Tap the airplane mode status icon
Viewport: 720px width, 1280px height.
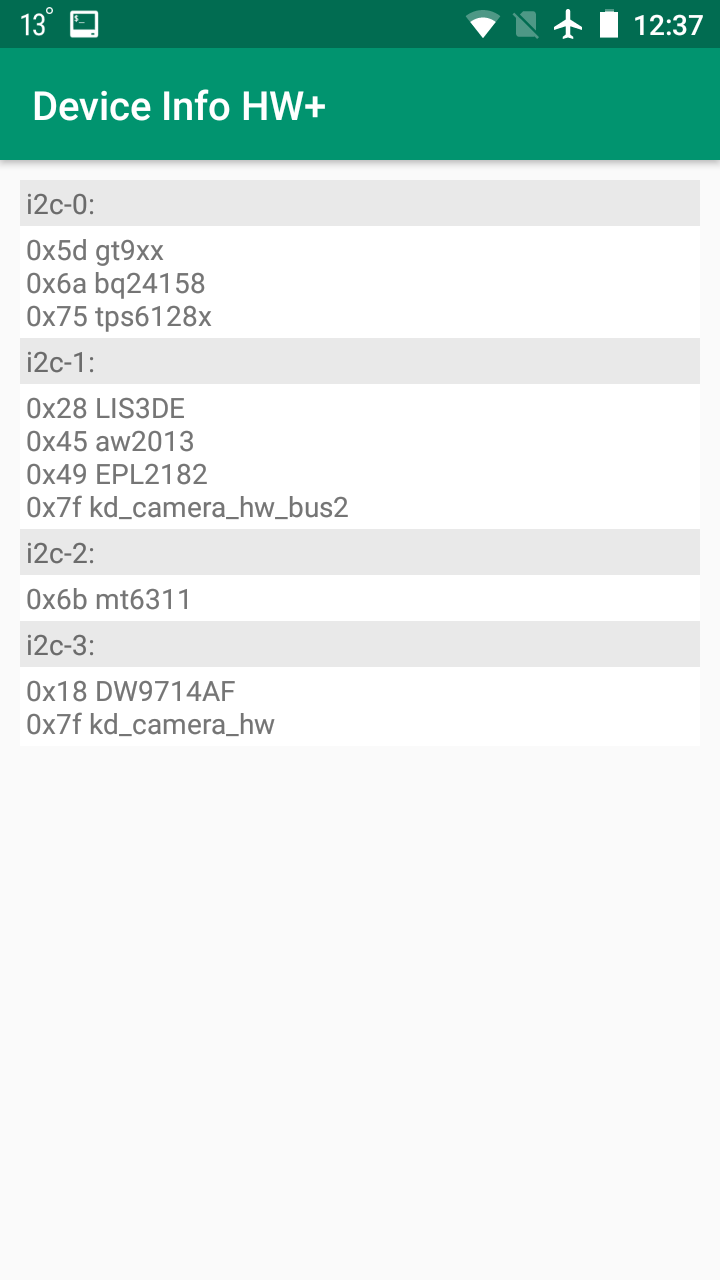click(568, 24)
